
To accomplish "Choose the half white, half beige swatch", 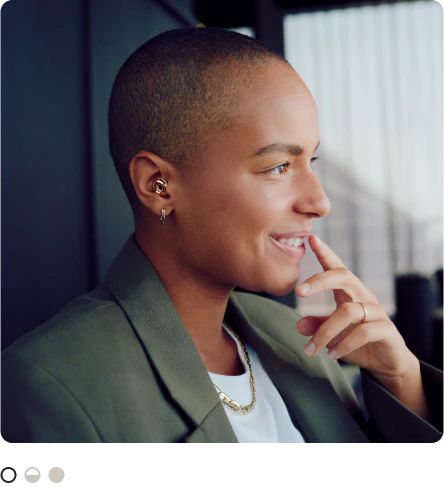I will tap(32, 475).
